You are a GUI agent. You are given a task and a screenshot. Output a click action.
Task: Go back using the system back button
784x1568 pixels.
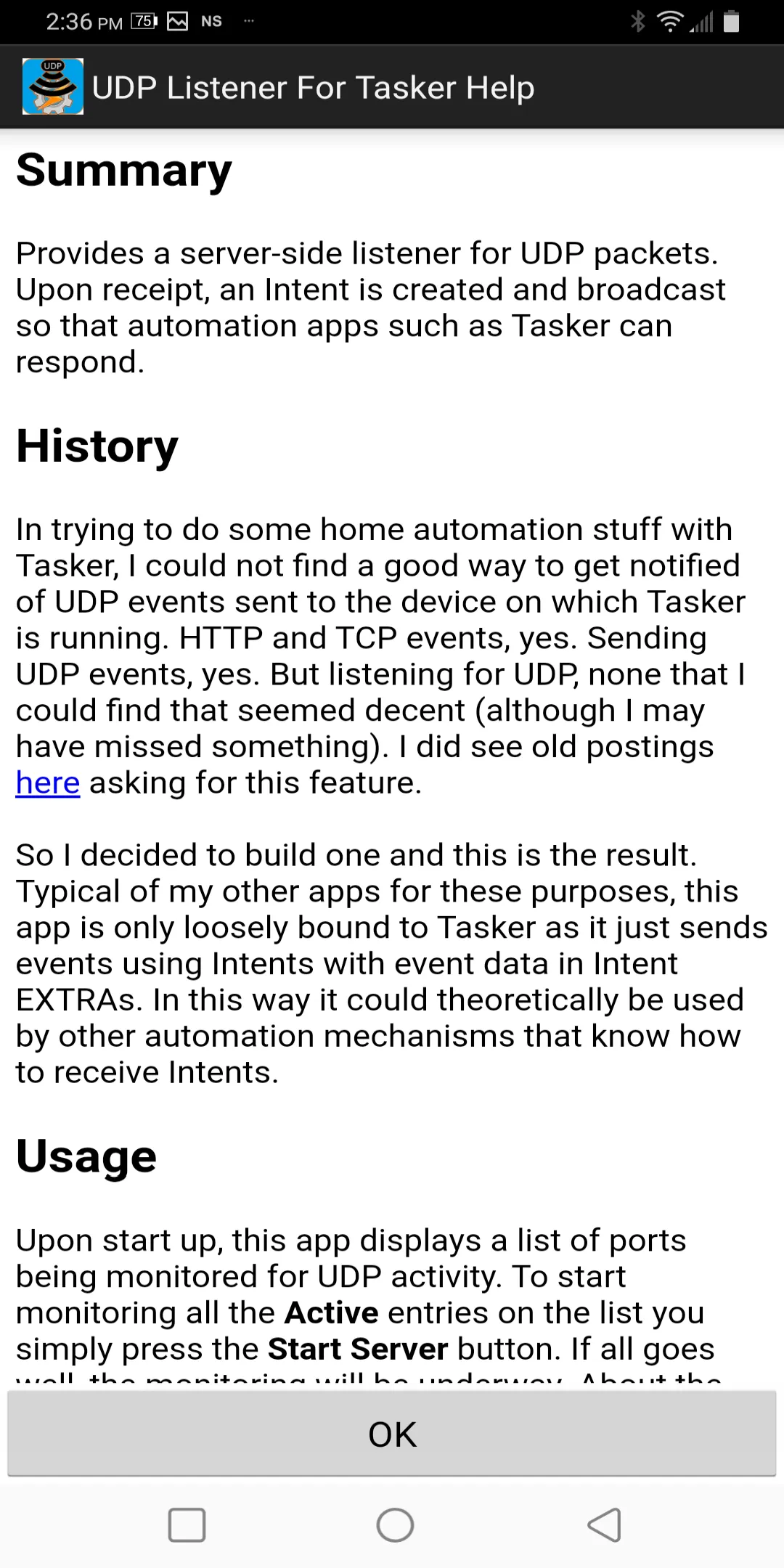[604, 1524]
